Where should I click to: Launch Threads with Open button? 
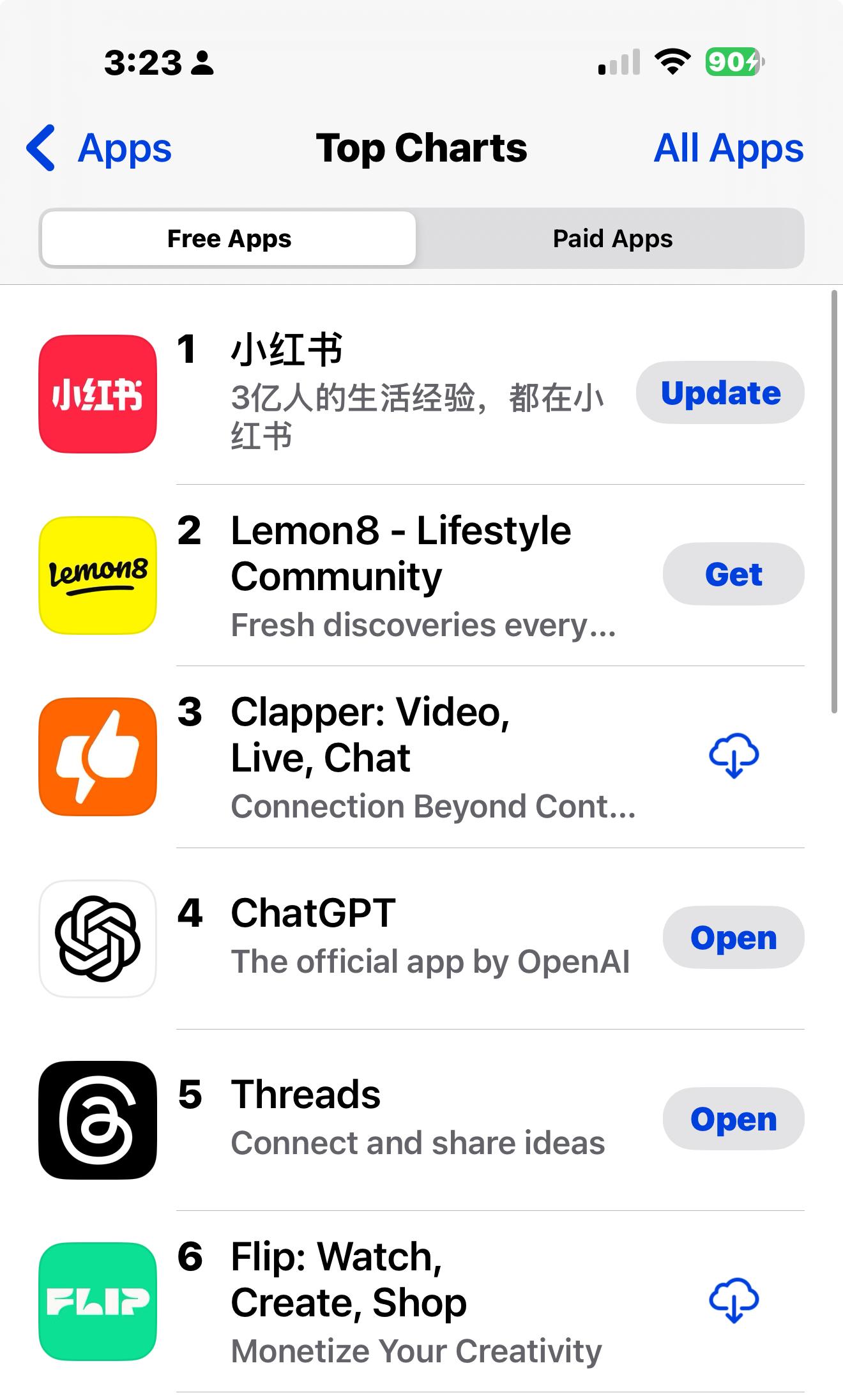[x=733, y=1118]
